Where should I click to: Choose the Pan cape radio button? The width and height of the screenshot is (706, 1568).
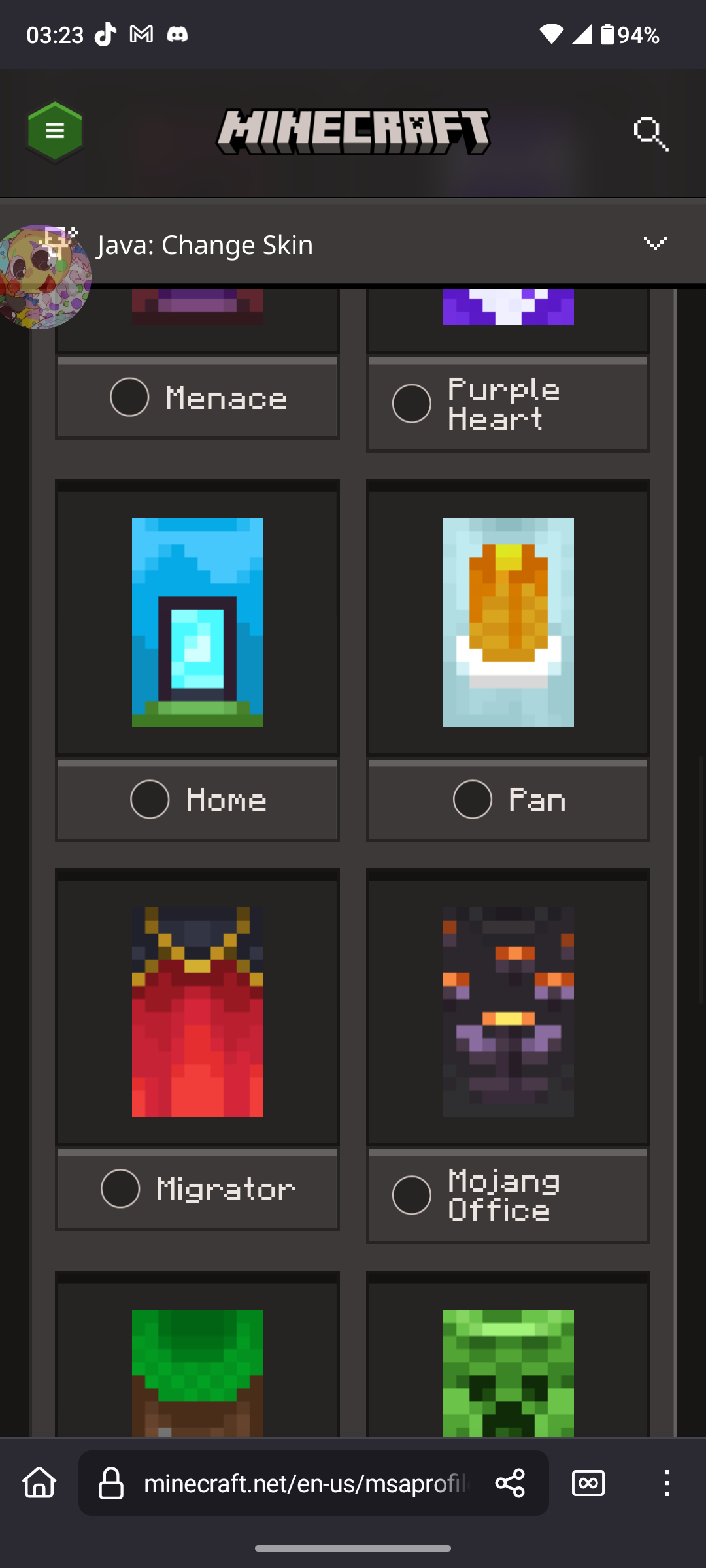472,799
